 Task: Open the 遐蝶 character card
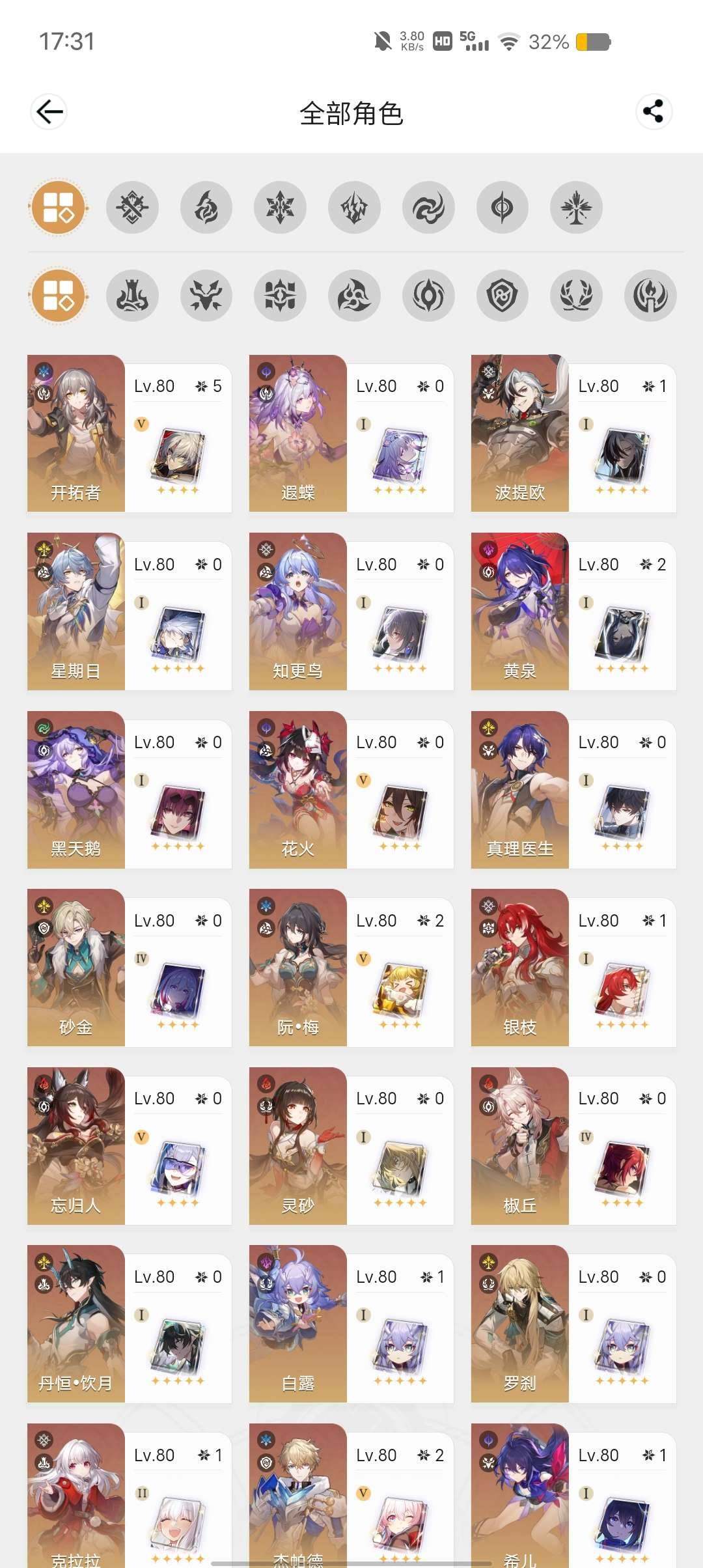pyautogui.click(x=351, y=433)
